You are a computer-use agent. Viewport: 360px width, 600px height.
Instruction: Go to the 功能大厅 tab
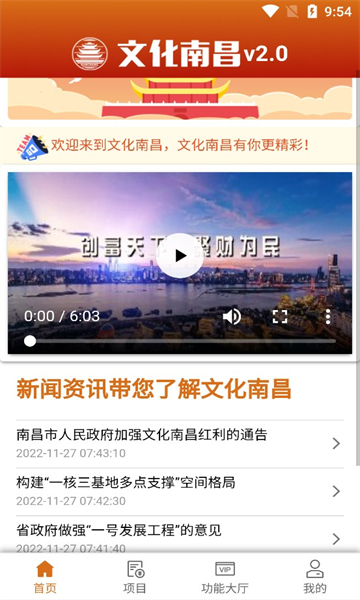225,577
